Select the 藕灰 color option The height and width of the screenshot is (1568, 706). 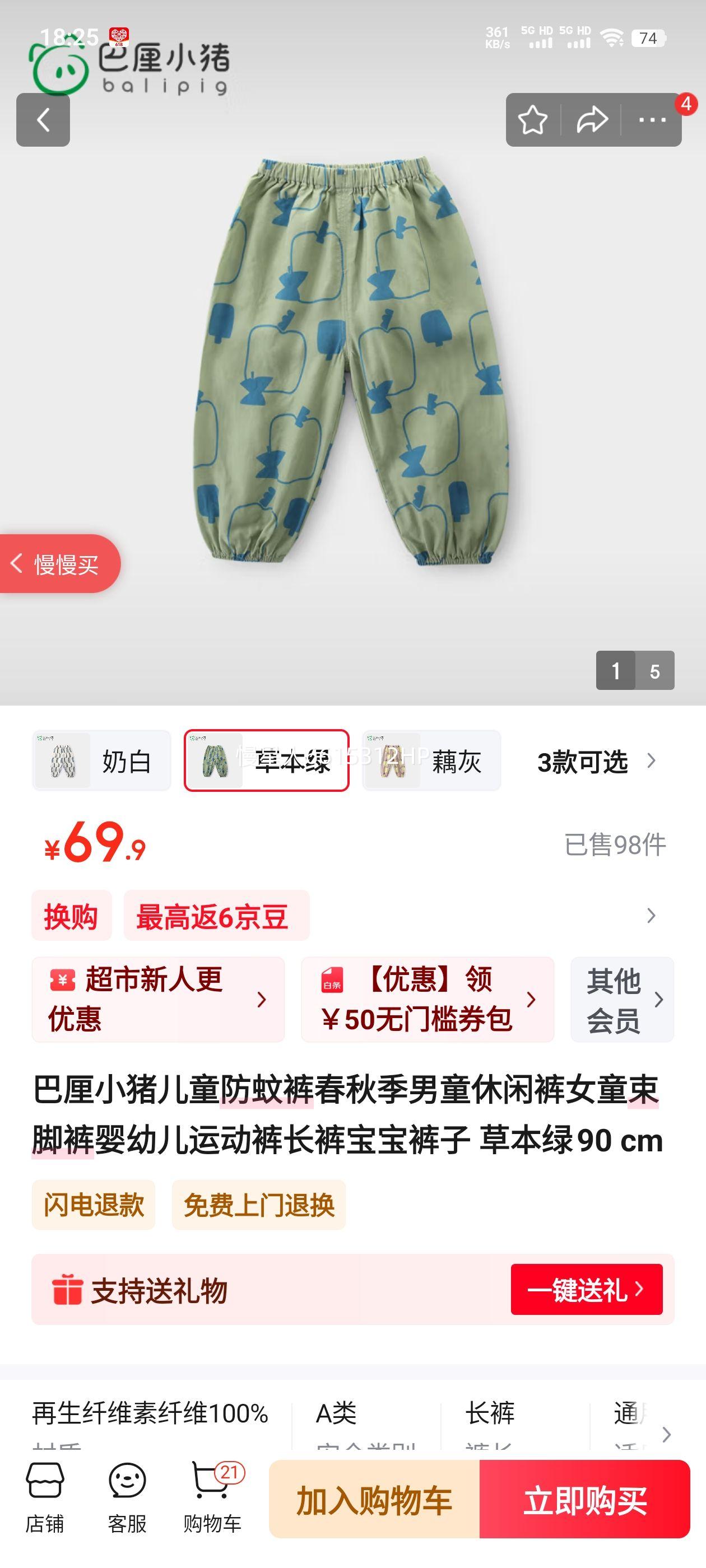[431, 761]
